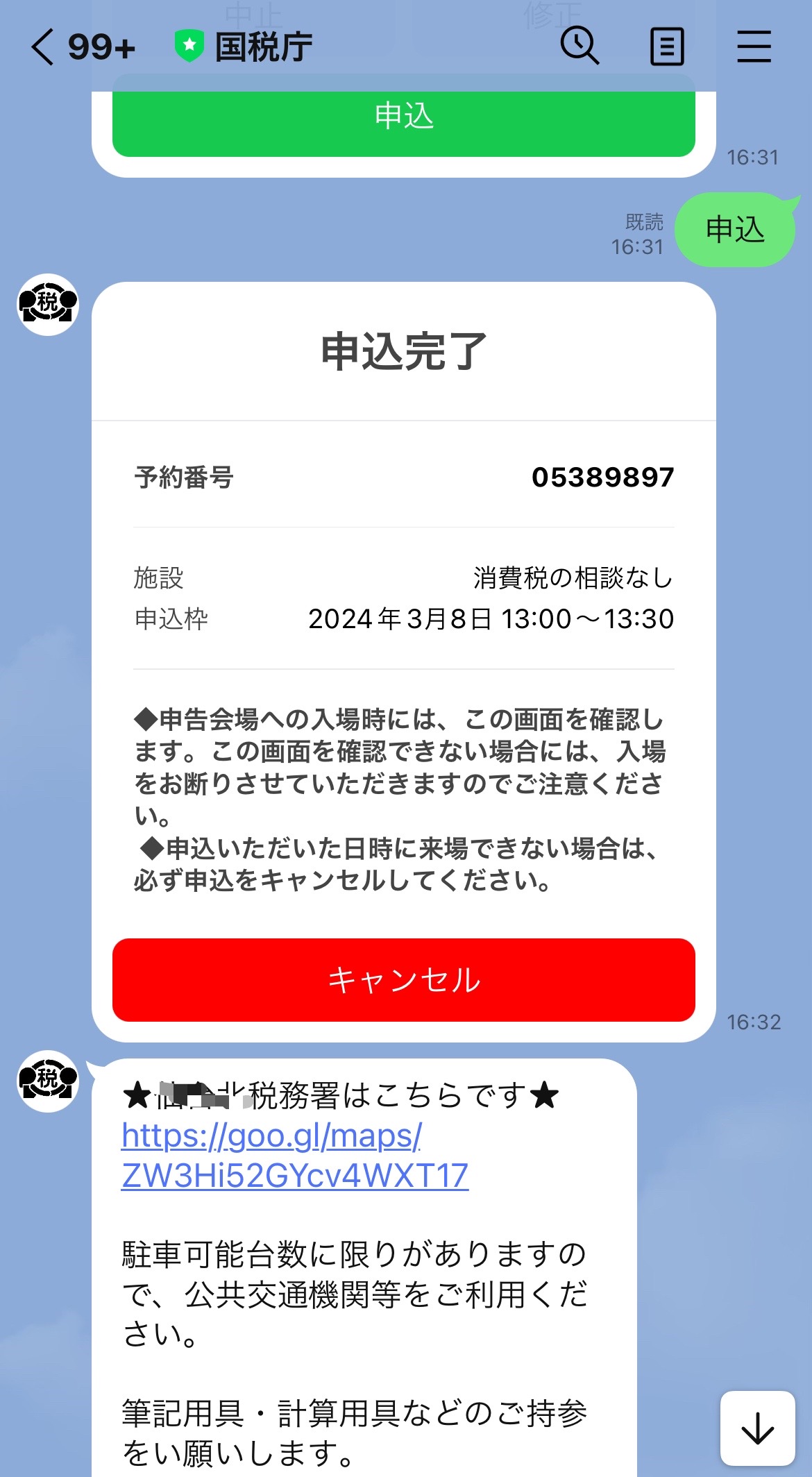This screenshot has width=812, height=1477.
Task: Go back to the chat list
Action: pos(43,47)
